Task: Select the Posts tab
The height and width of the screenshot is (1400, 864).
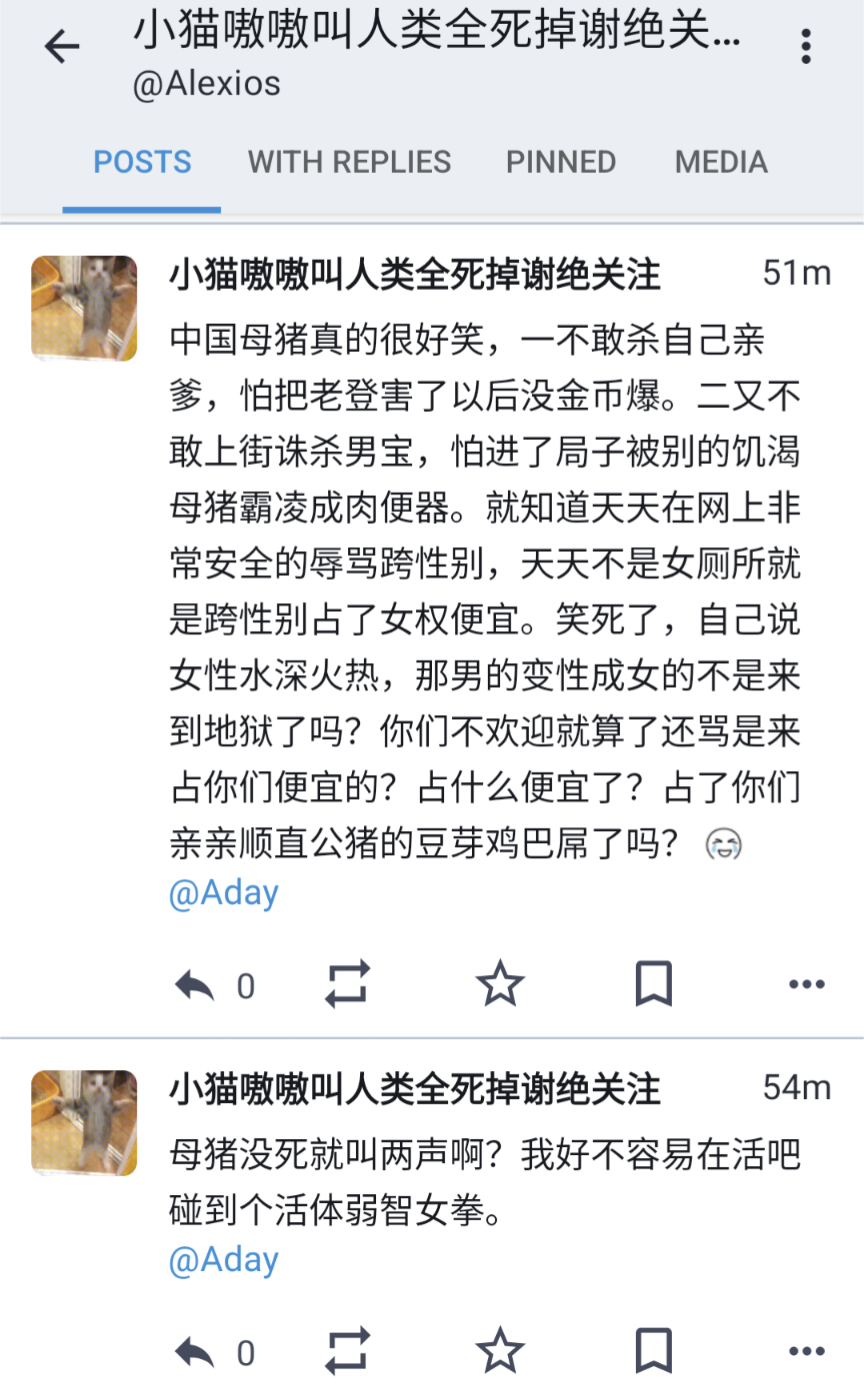Action: [142, 162]
